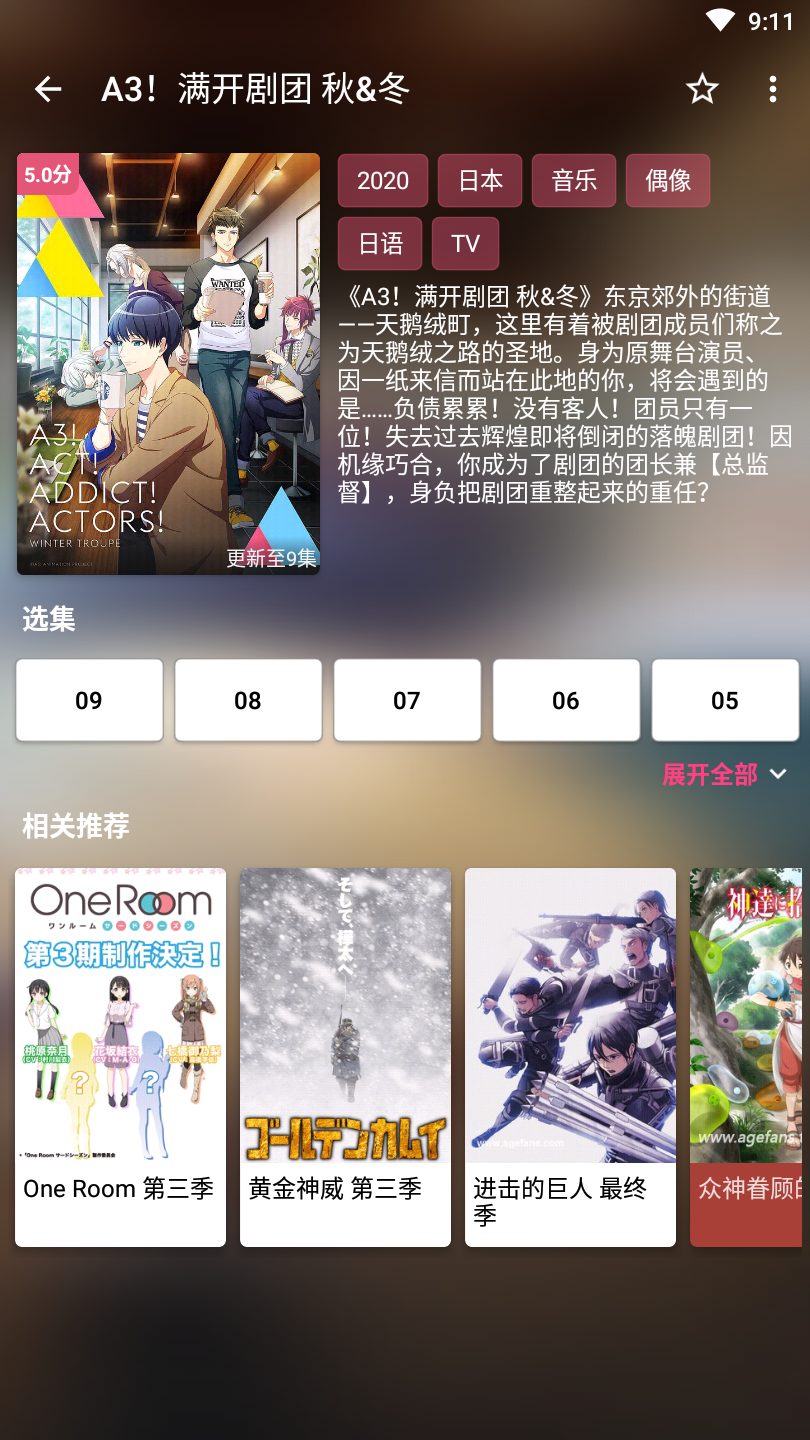Watch episode 06

pos(566,700)
